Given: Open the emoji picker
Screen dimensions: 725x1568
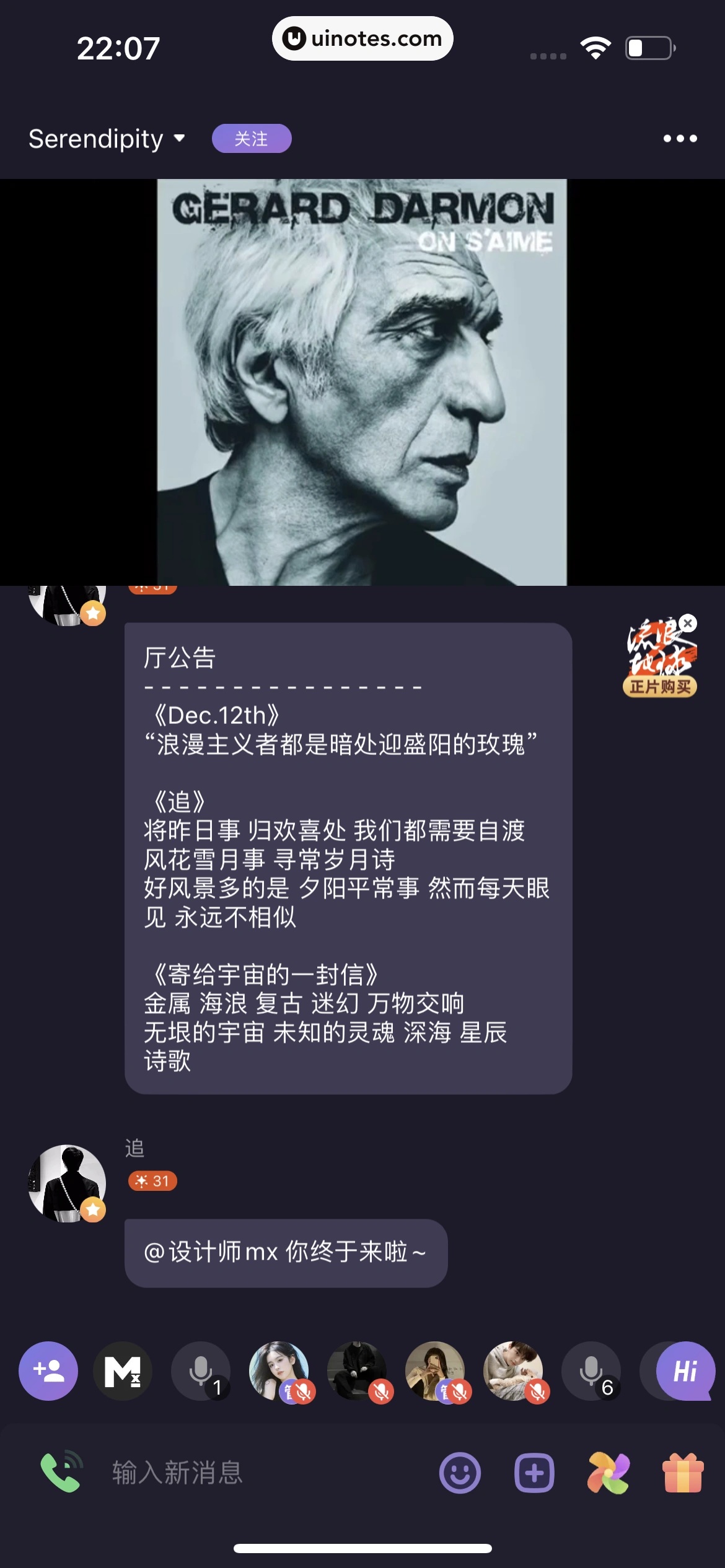Looking at the screenshot, I should pyautogui.click(x=460, y=1473).
